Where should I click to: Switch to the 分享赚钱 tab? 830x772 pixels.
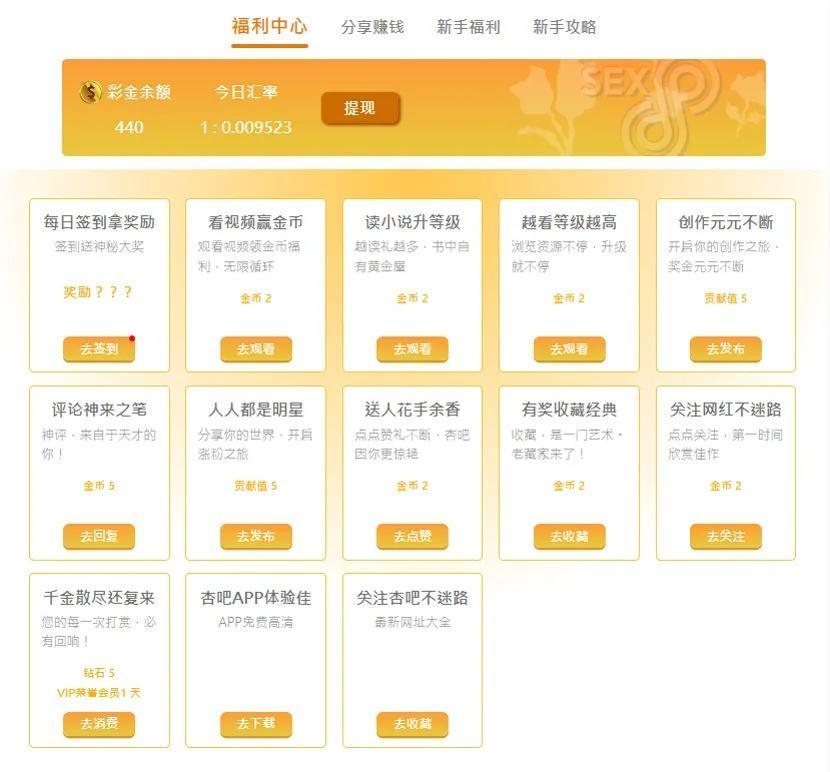click(x=372, y=27)
